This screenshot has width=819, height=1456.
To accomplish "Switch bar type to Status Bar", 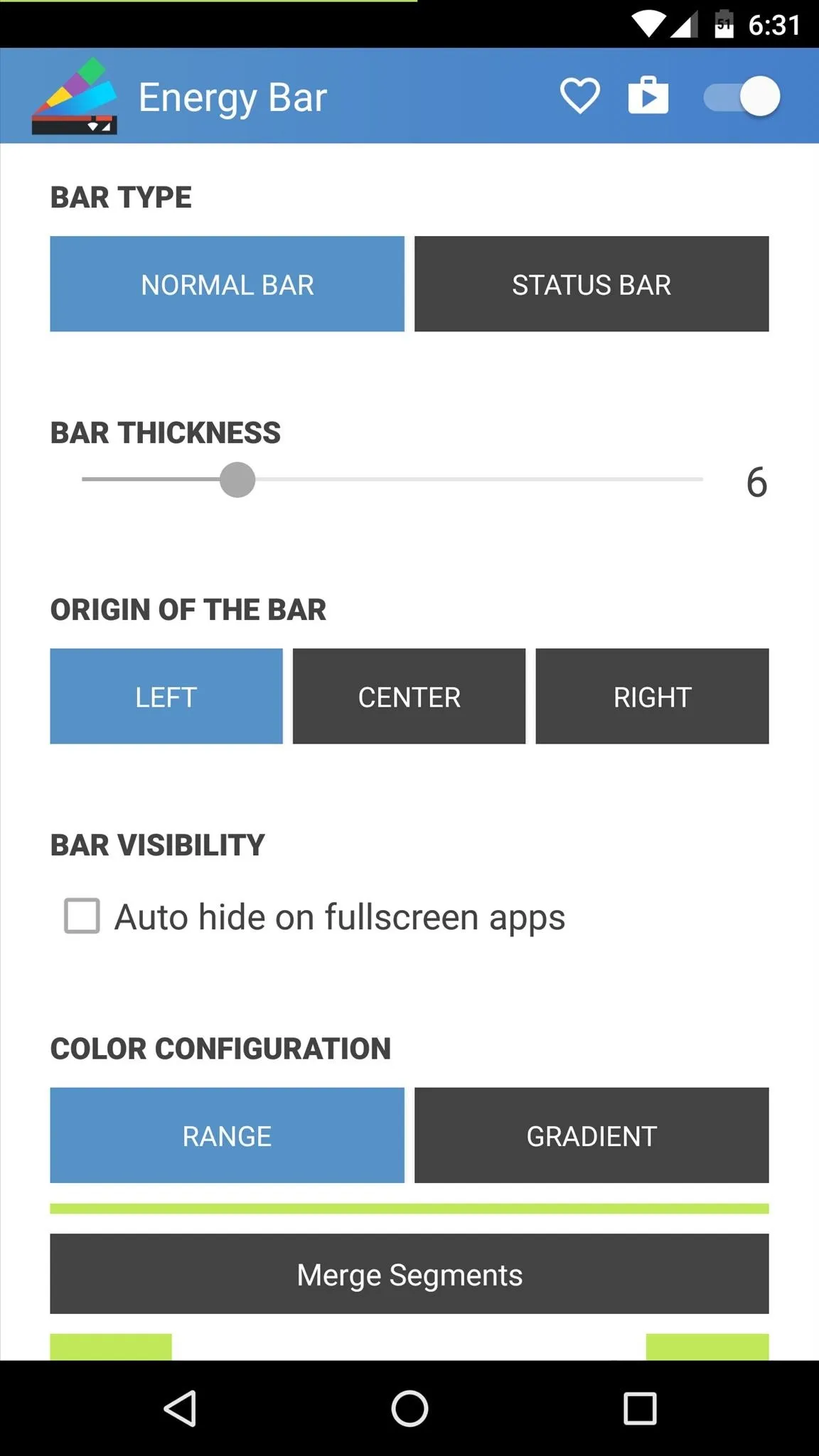I will pos(591,284).
